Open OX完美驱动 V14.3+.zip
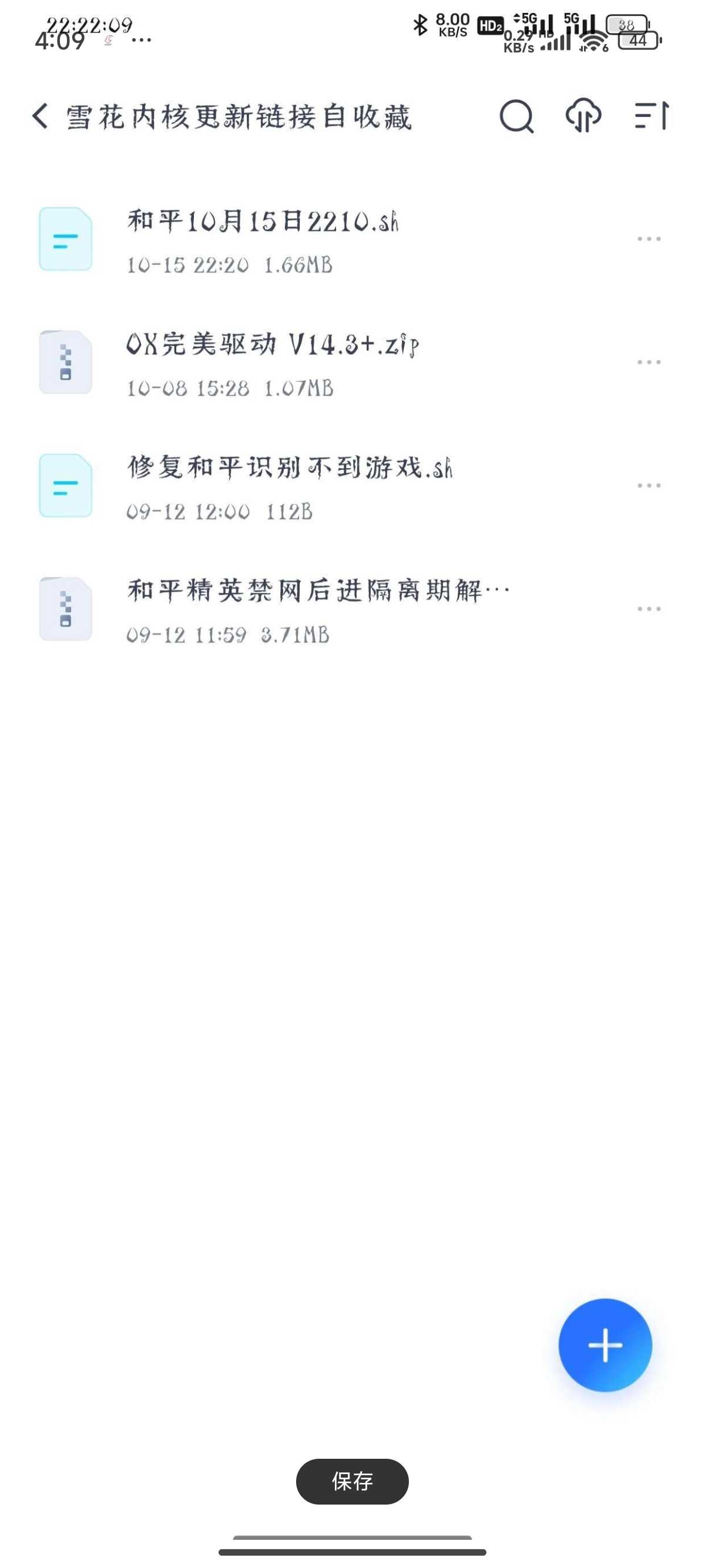The width and height of the screenshot is (705, 1568). point(352,363)
